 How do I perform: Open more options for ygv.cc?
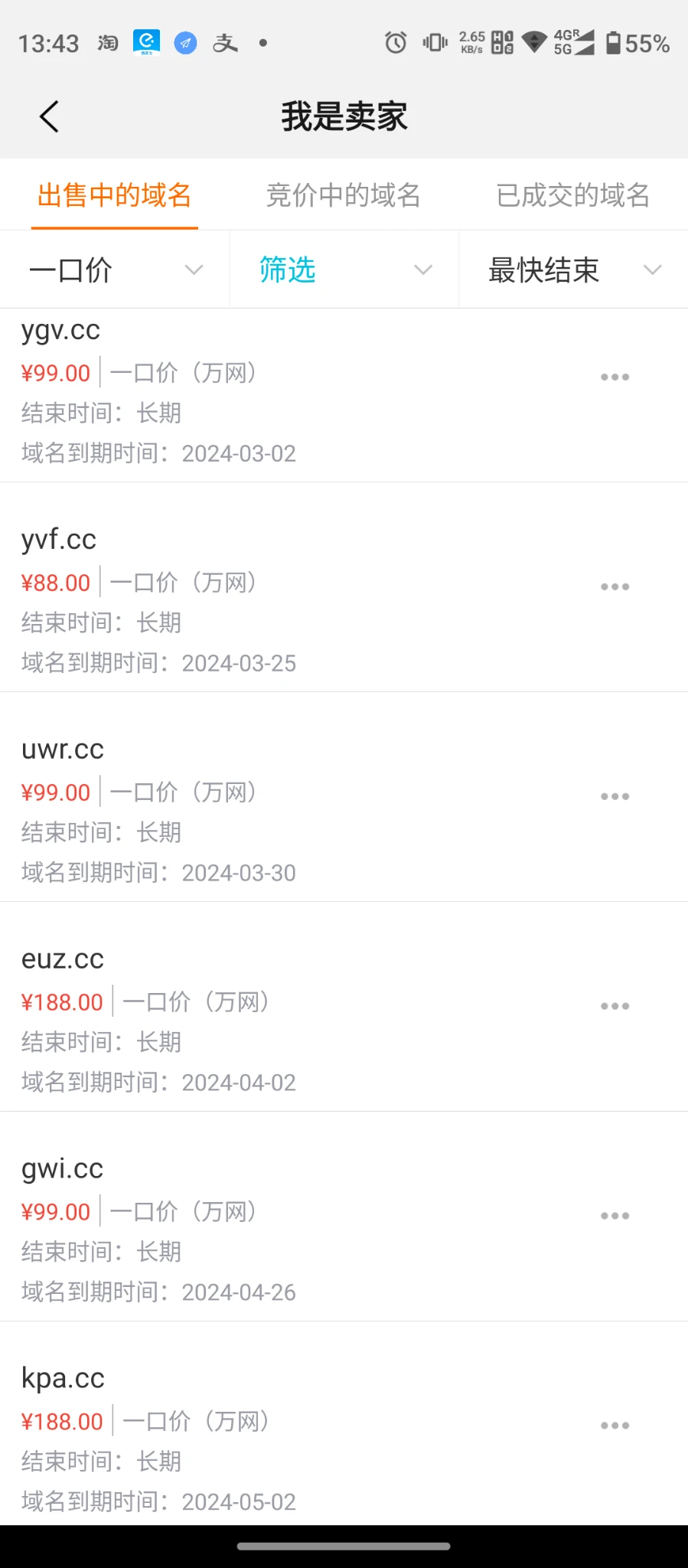pyautogui.click(x=615, y=377)
